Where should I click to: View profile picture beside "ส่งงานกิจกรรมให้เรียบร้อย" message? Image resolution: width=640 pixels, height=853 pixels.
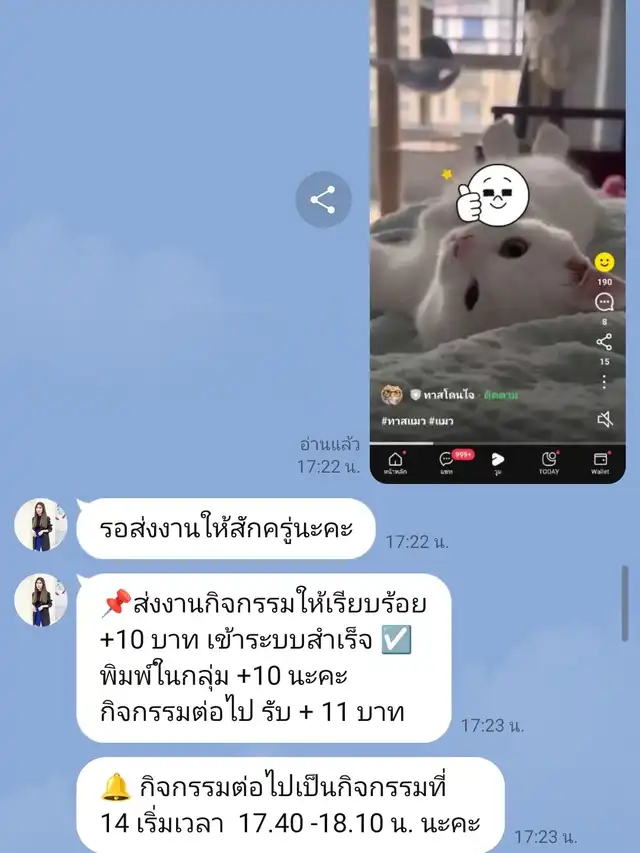[x=41, y=600]
